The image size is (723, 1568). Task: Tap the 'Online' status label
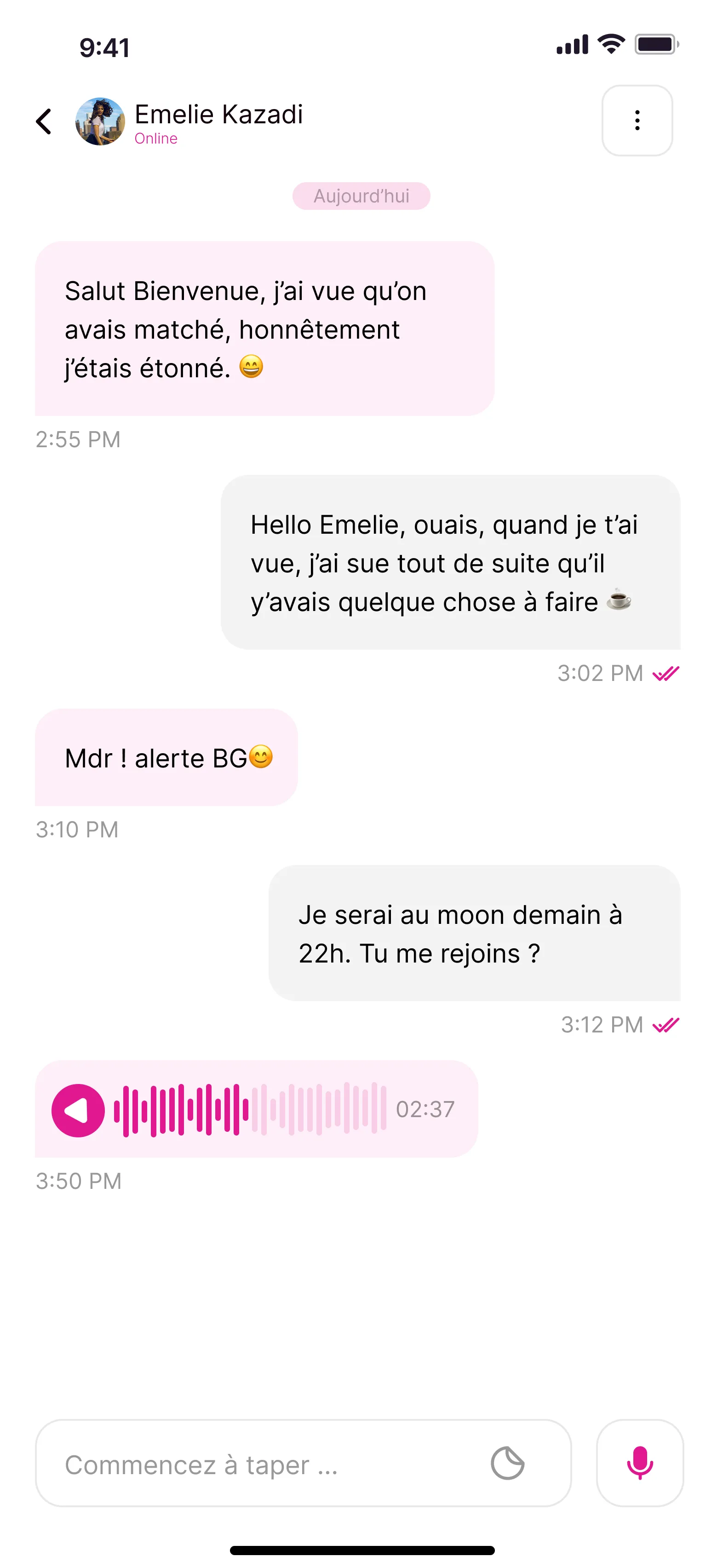coord(156,138)
